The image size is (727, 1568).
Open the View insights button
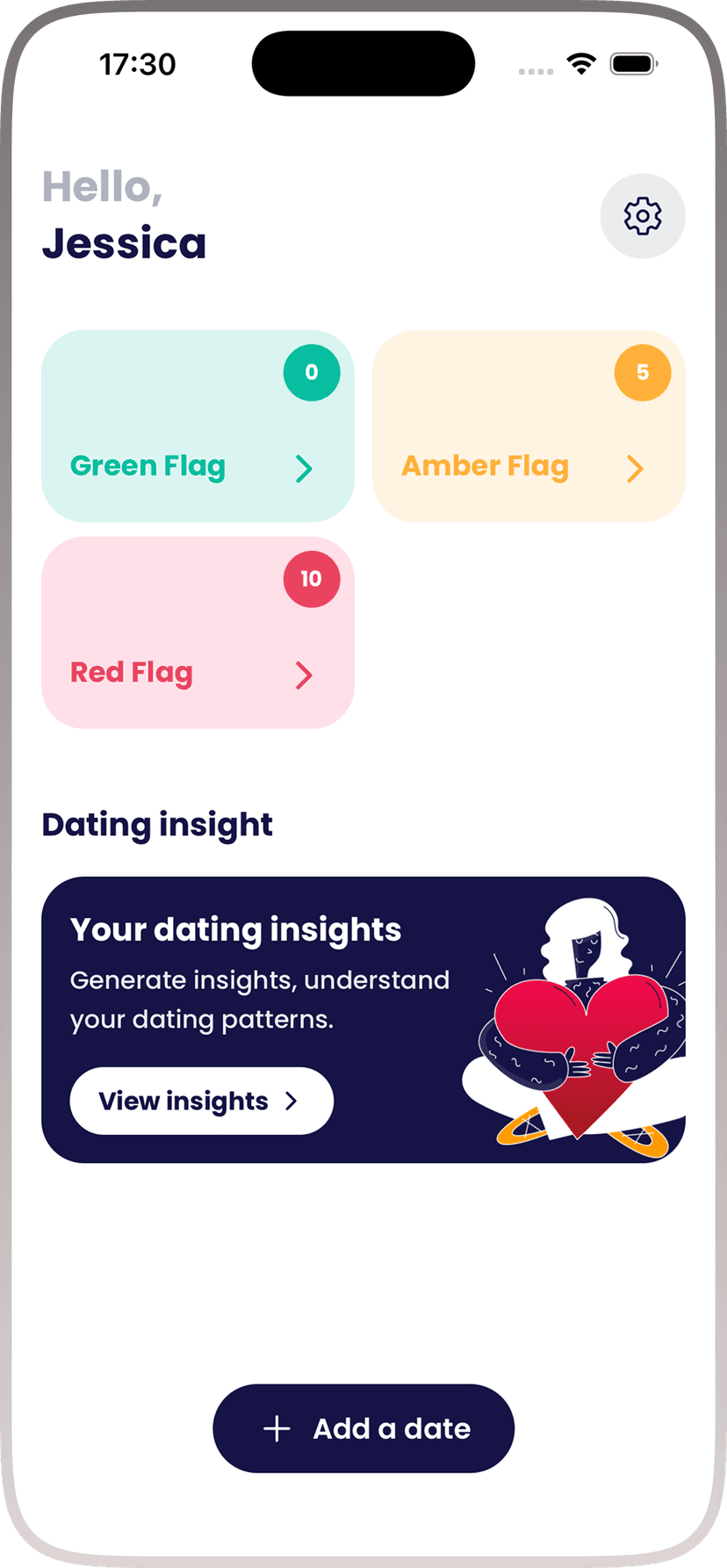tap(201, 1101)
